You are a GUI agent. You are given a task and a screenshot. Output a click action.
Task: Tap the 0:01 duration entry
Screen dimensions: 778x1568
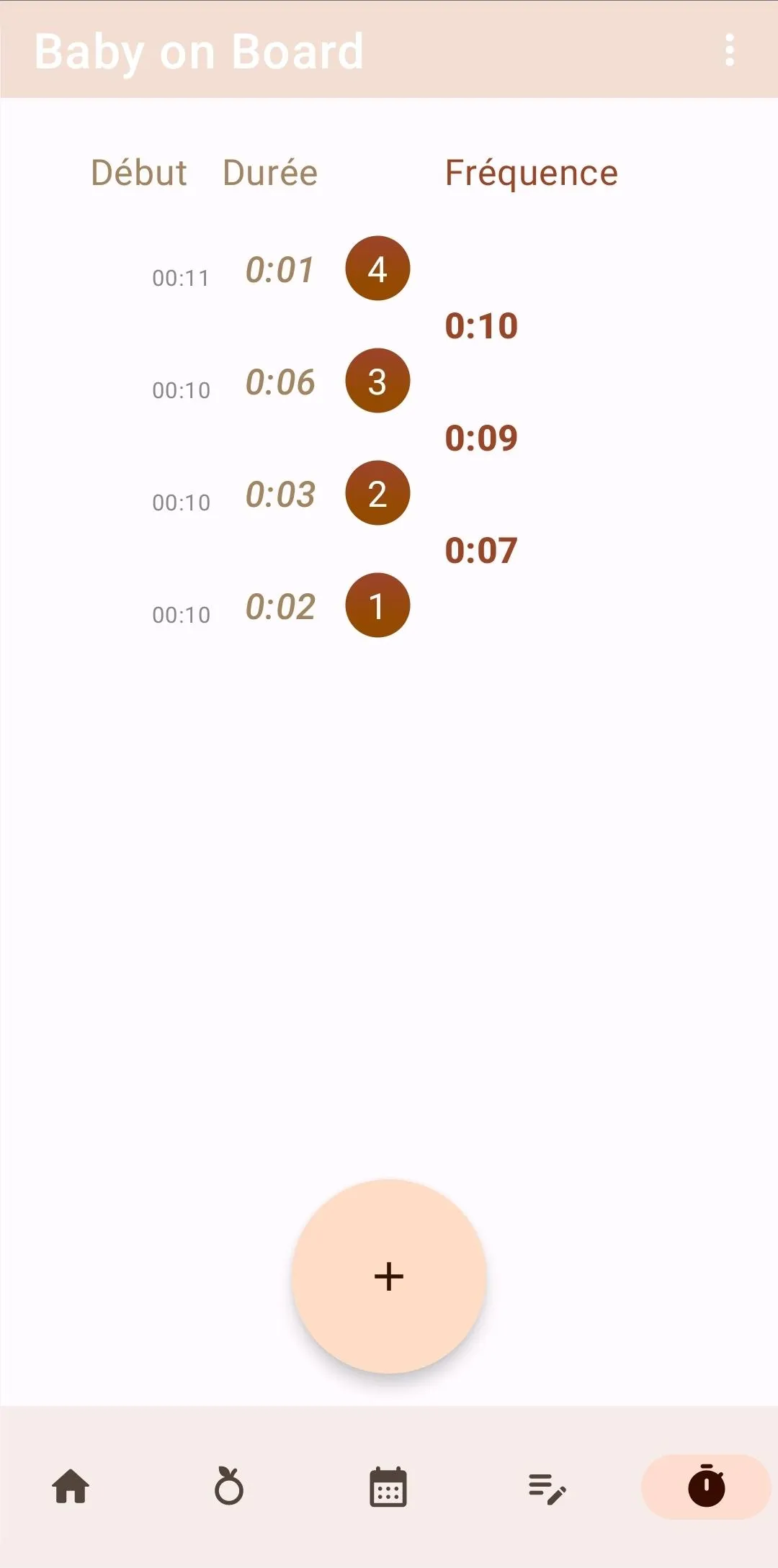click(x=280, y=270)
